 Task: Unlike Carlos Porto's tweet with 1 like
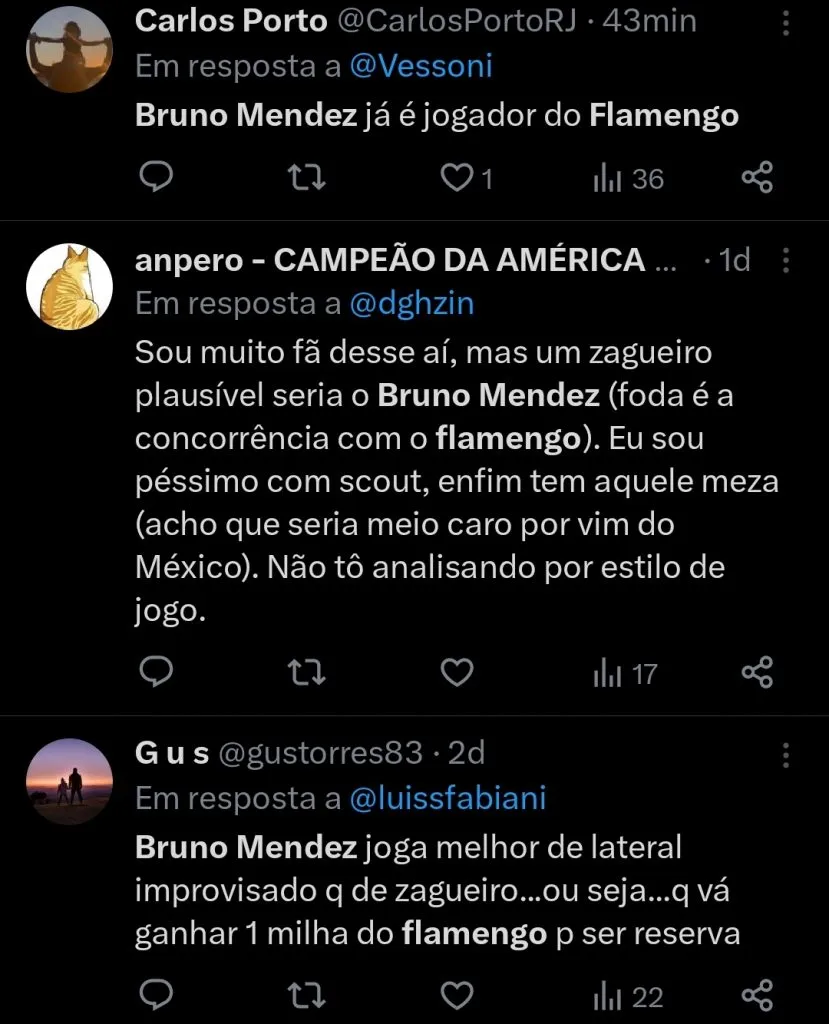[x=457, y=177]
